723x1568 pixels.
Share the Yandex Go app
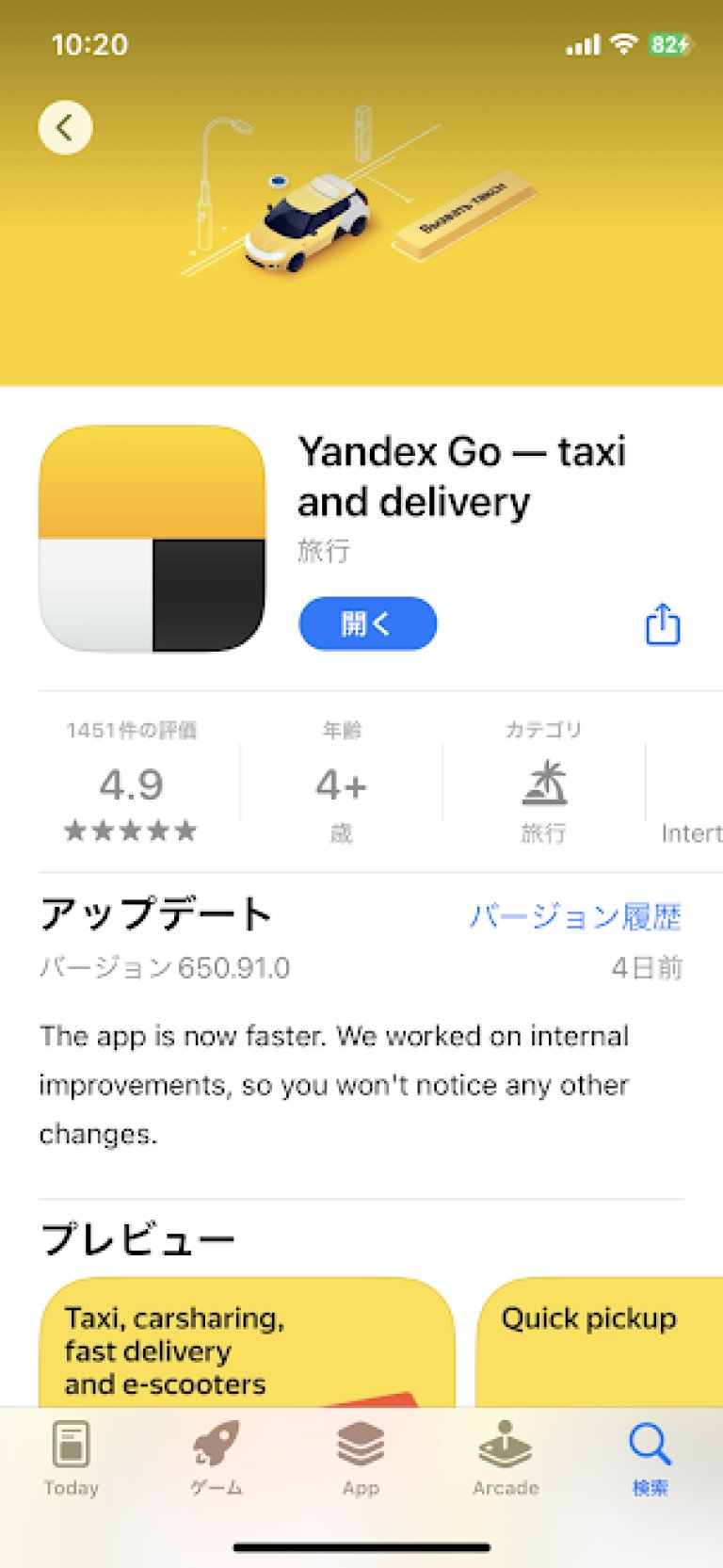pyautogui.click(x=662, y=624)
